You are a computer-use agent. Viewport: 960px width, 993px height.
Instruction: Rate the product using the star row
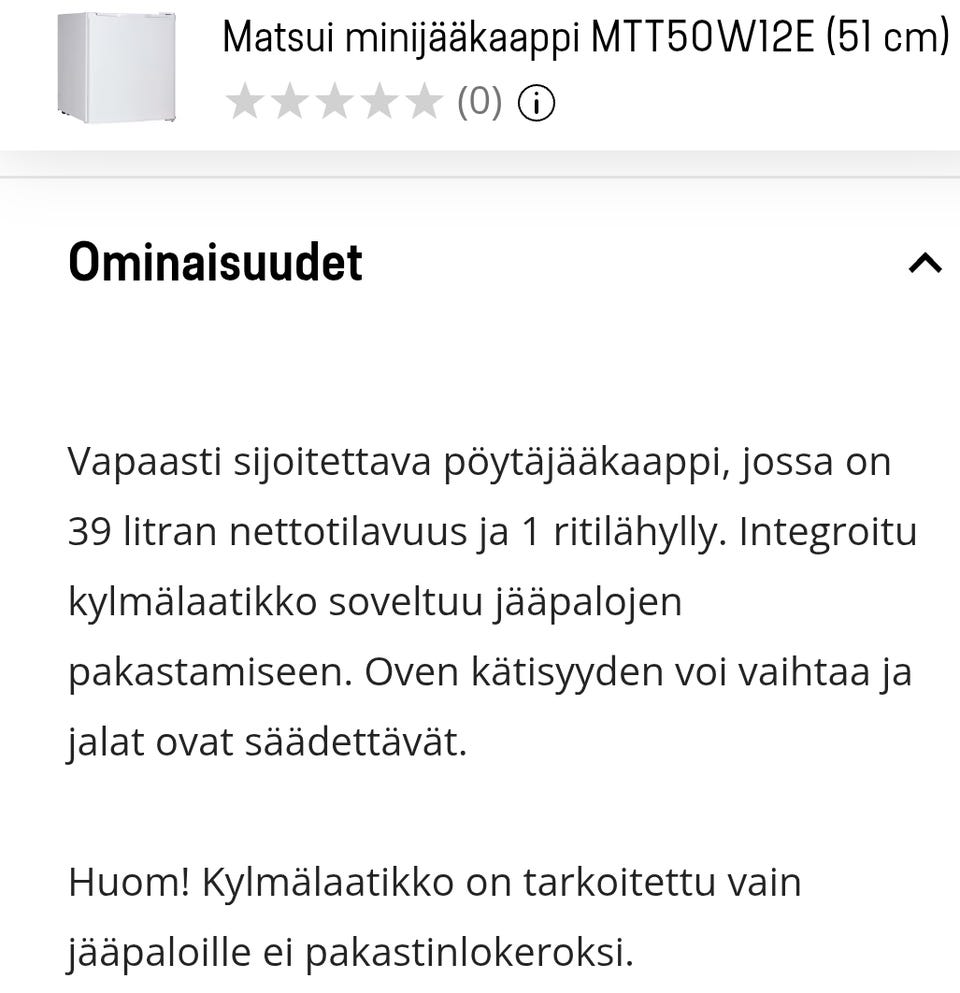point(333,101)
